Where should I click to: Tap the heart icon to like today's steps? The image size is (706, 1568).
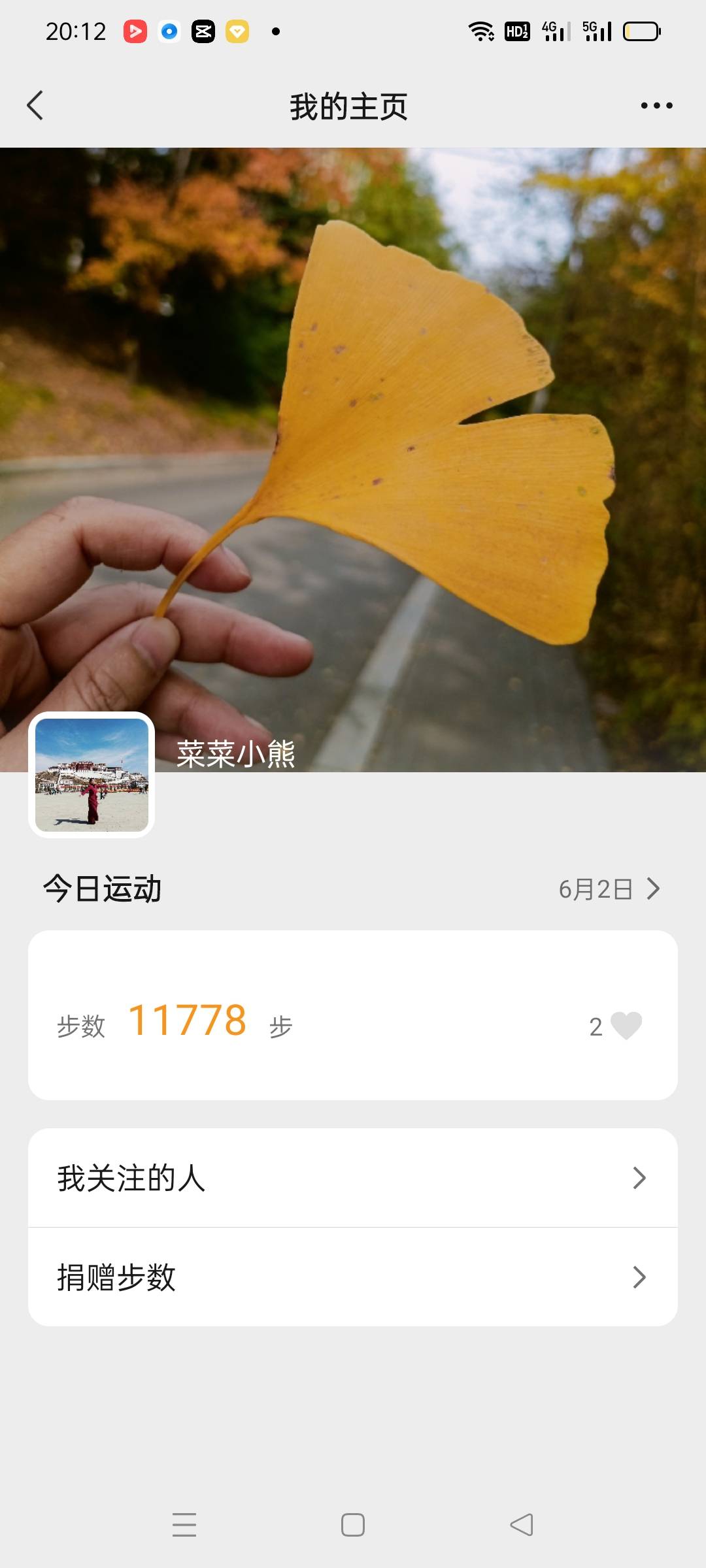(626, 1024)
